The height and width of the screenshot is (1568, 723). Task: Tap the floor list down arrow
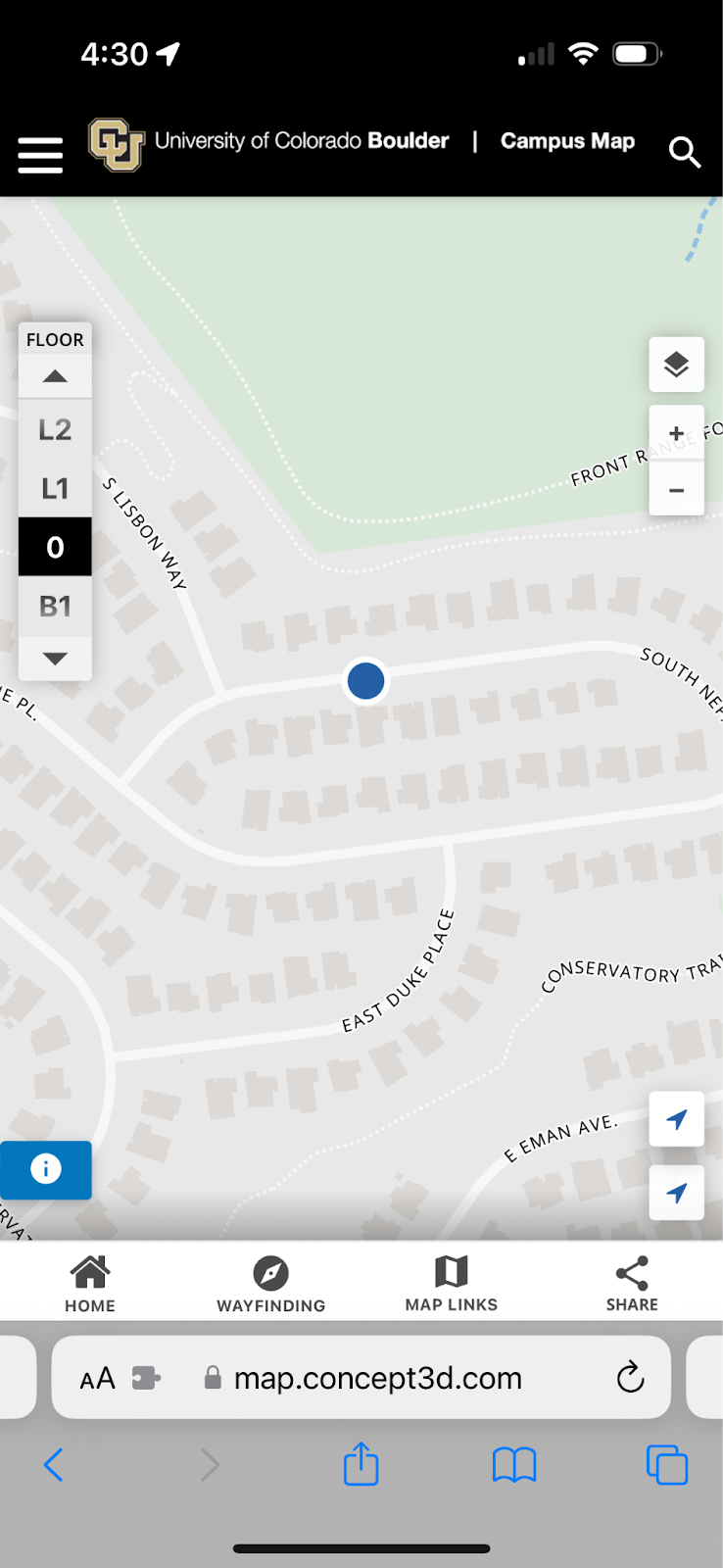point(55,659)
